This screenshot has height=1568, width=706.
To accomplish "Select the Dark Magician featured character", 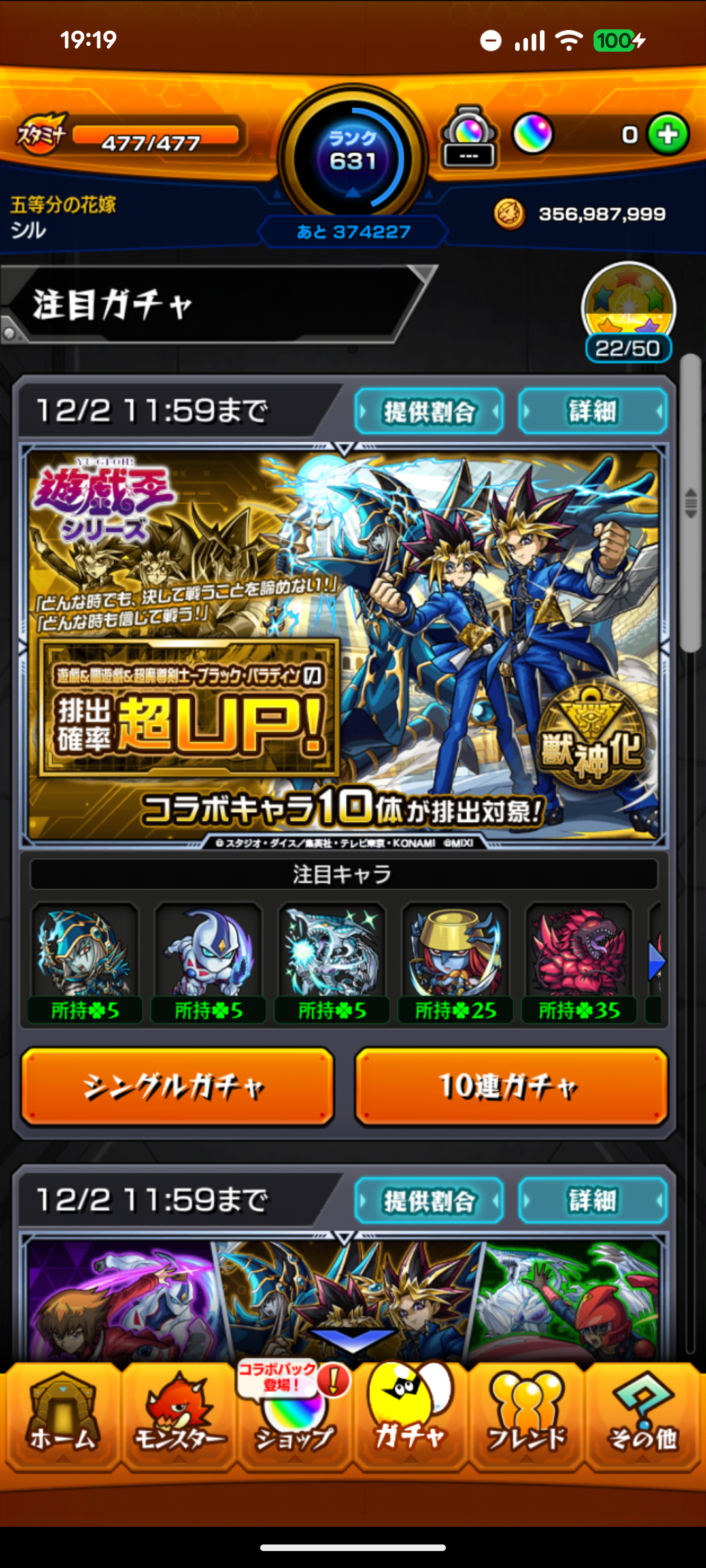I will click(84, 951).
